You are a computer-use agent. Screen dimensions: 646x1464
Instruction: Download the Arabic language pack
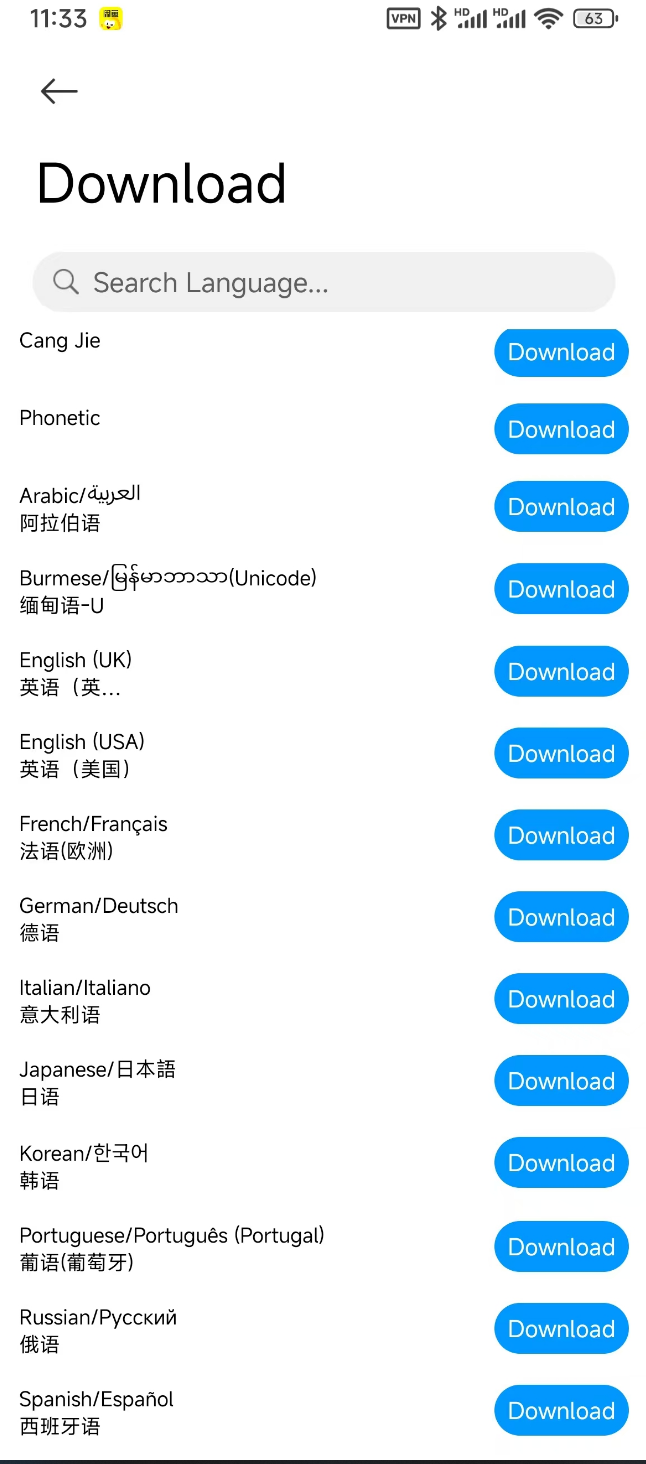(x=561, y=507)
